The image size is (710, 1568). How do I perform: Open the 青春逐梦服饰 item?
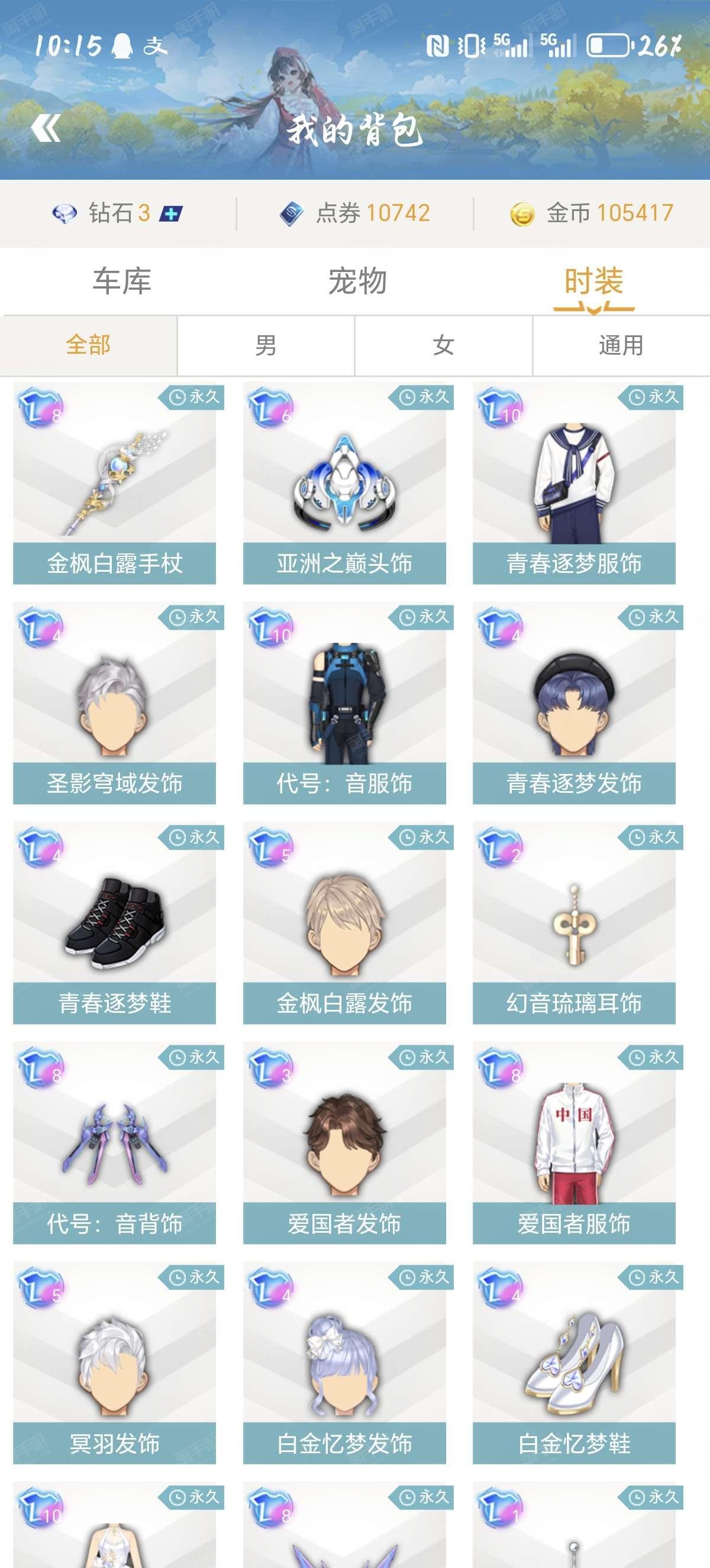574,484
